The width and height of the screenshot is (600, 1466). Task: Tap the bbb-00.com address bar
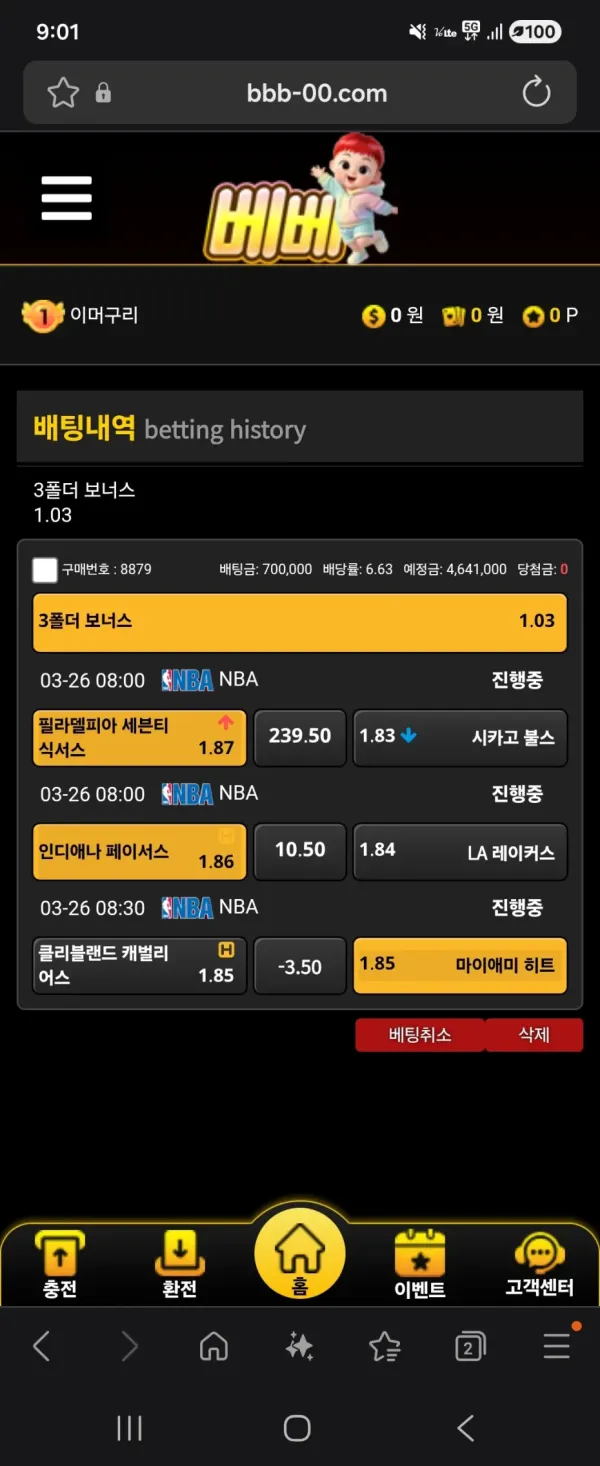coord(316,93)
